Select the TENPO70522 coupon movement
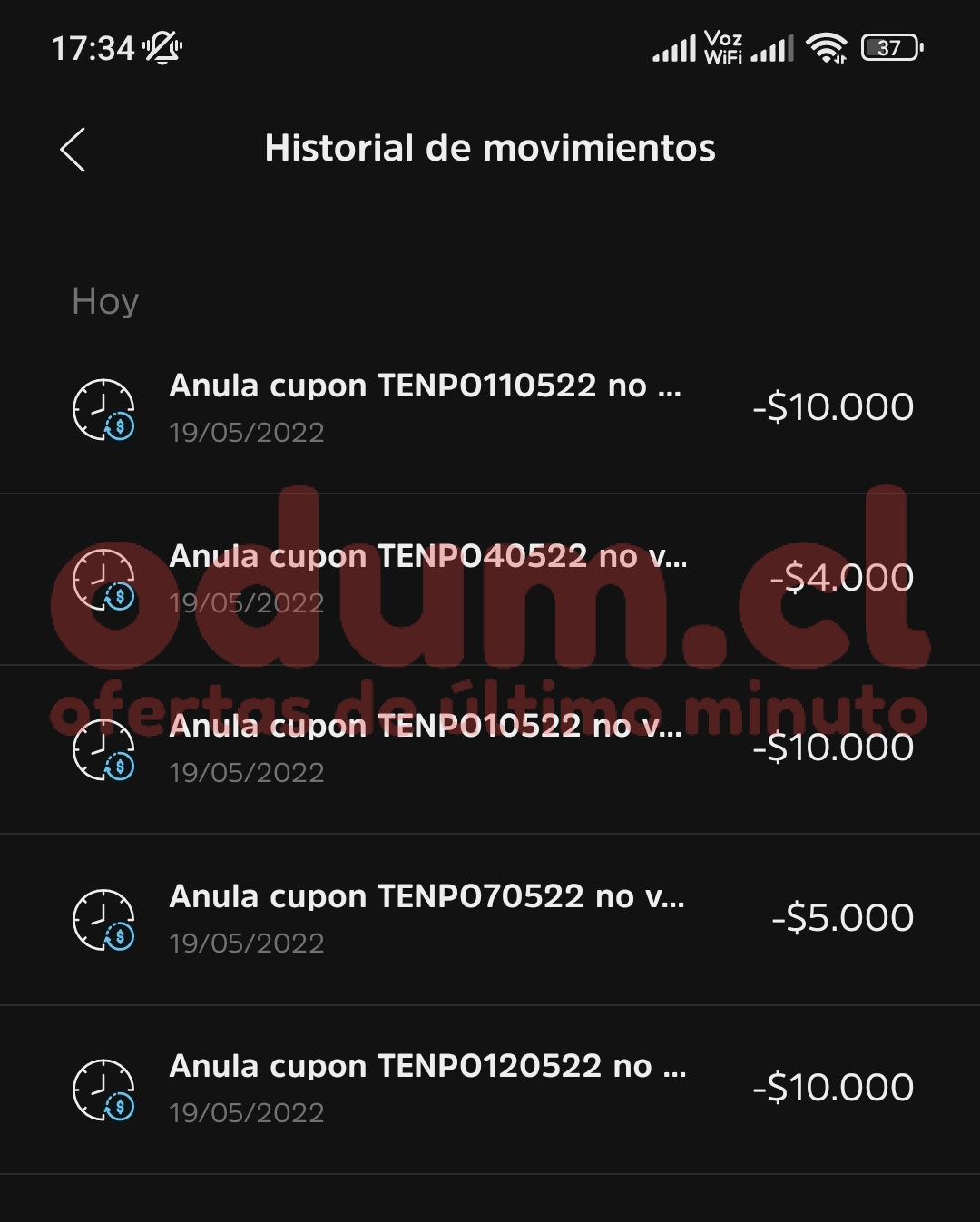 point(490,918)
